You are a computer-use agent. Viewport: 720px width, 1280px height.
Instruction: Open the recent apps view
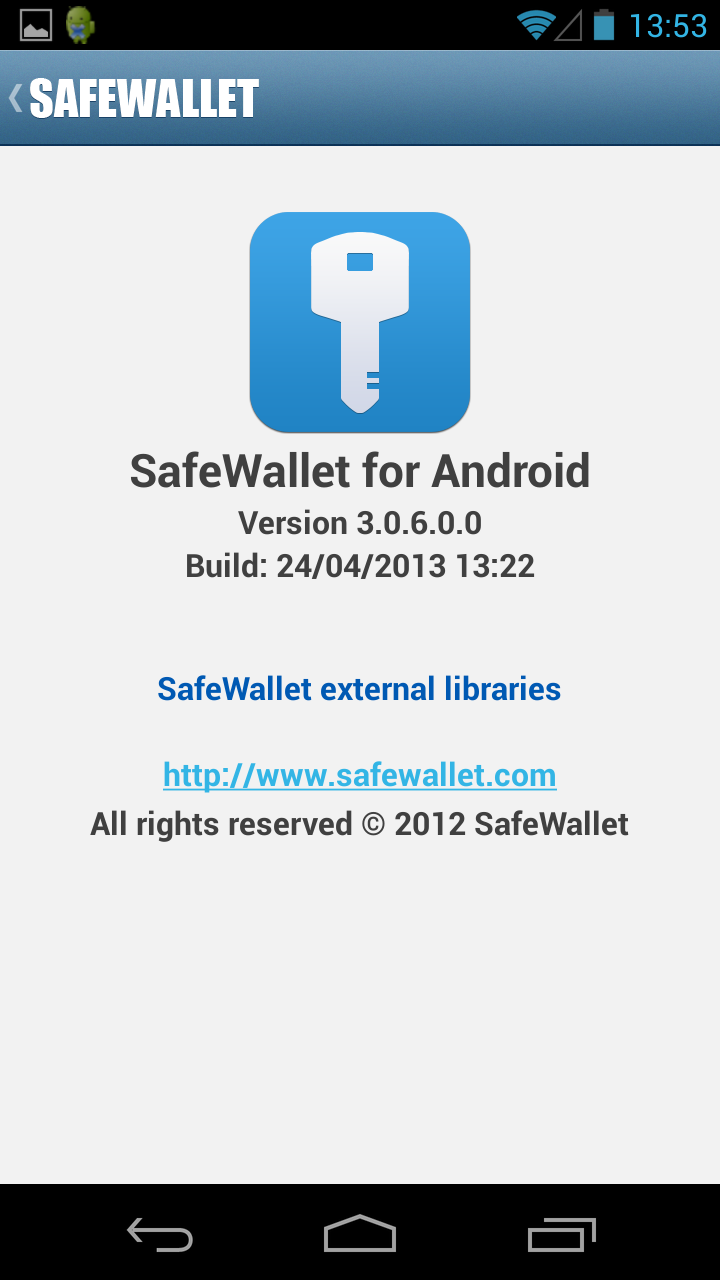[x=561, y=1234]
